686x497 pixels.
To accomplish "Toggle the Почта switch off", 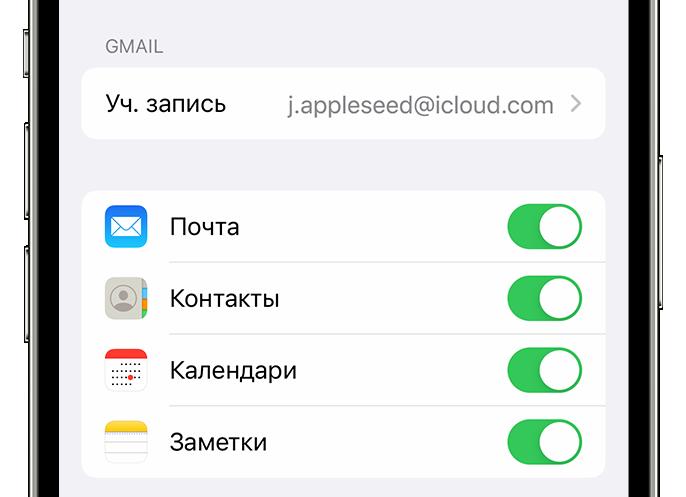I will click(x=544, y=227).
